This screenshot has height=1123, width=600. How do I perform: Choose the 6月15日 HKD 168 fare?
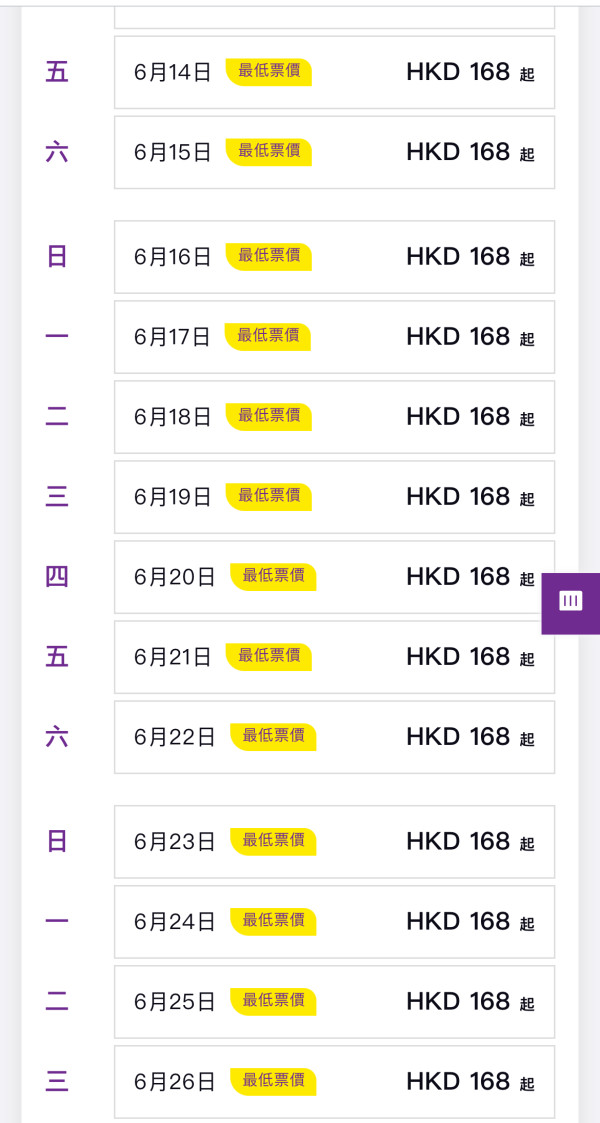pyautogui.click(x=334, y=152)
